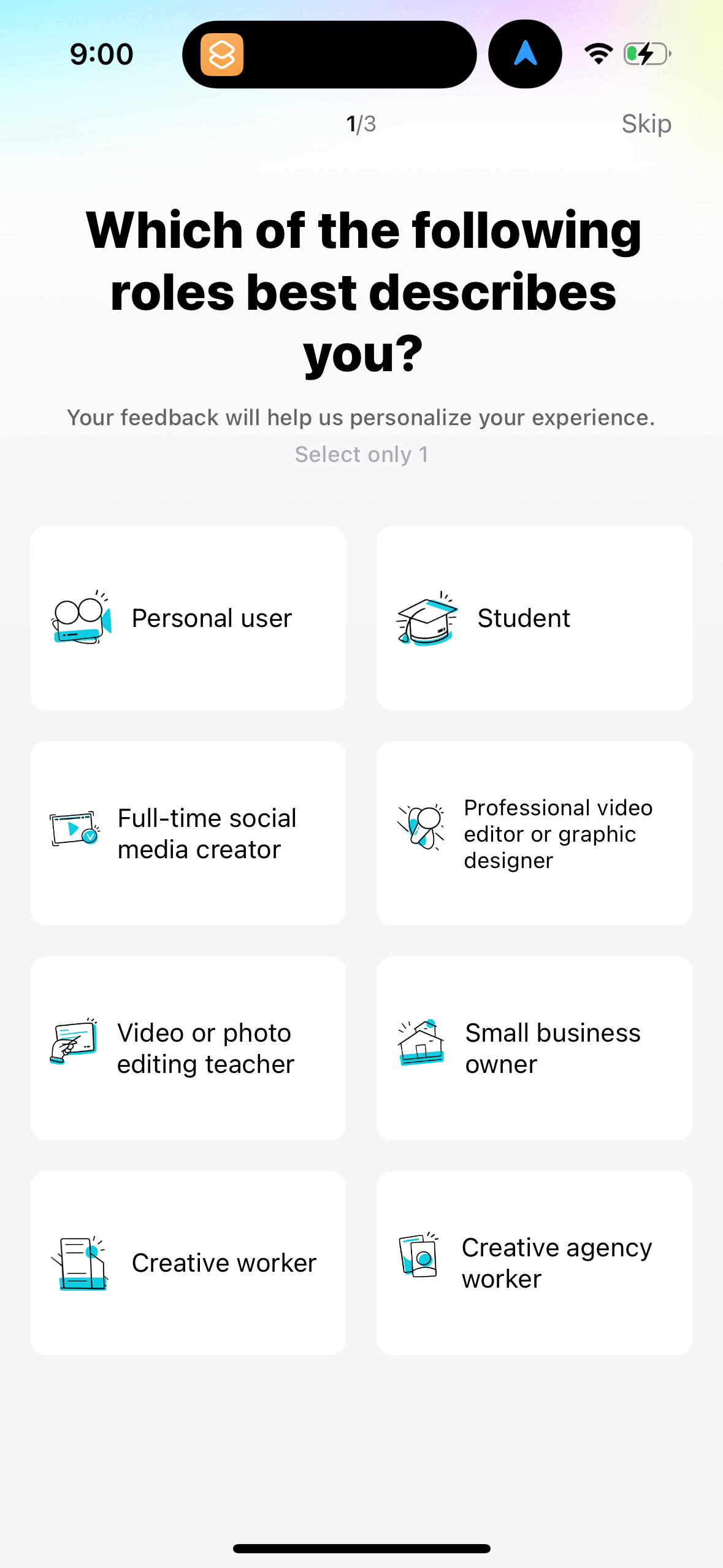
Task: Select Video or photo editing teacher
Action: (x=188, y=1048)
